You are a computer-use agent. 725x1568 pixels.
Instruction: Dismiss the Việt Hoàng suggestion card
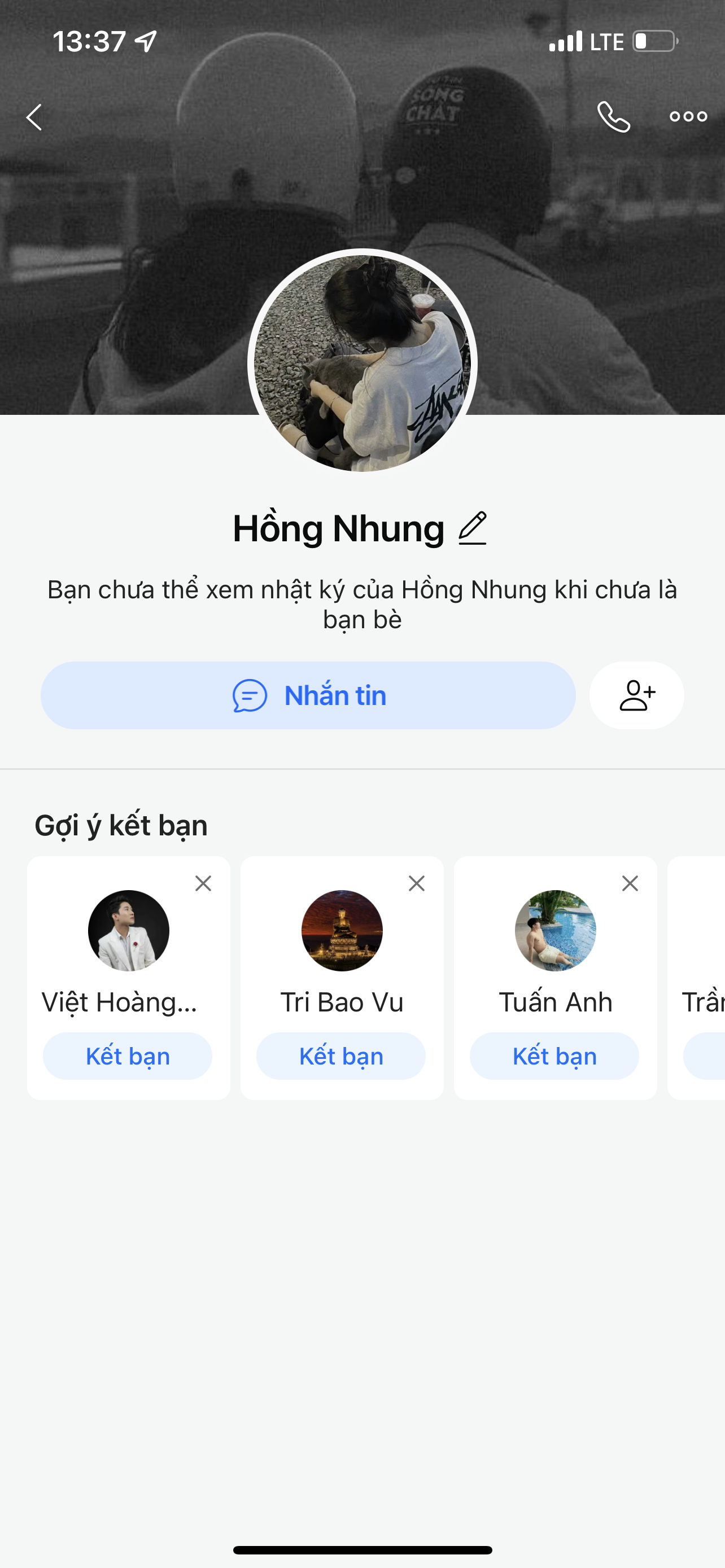point(203,883)
